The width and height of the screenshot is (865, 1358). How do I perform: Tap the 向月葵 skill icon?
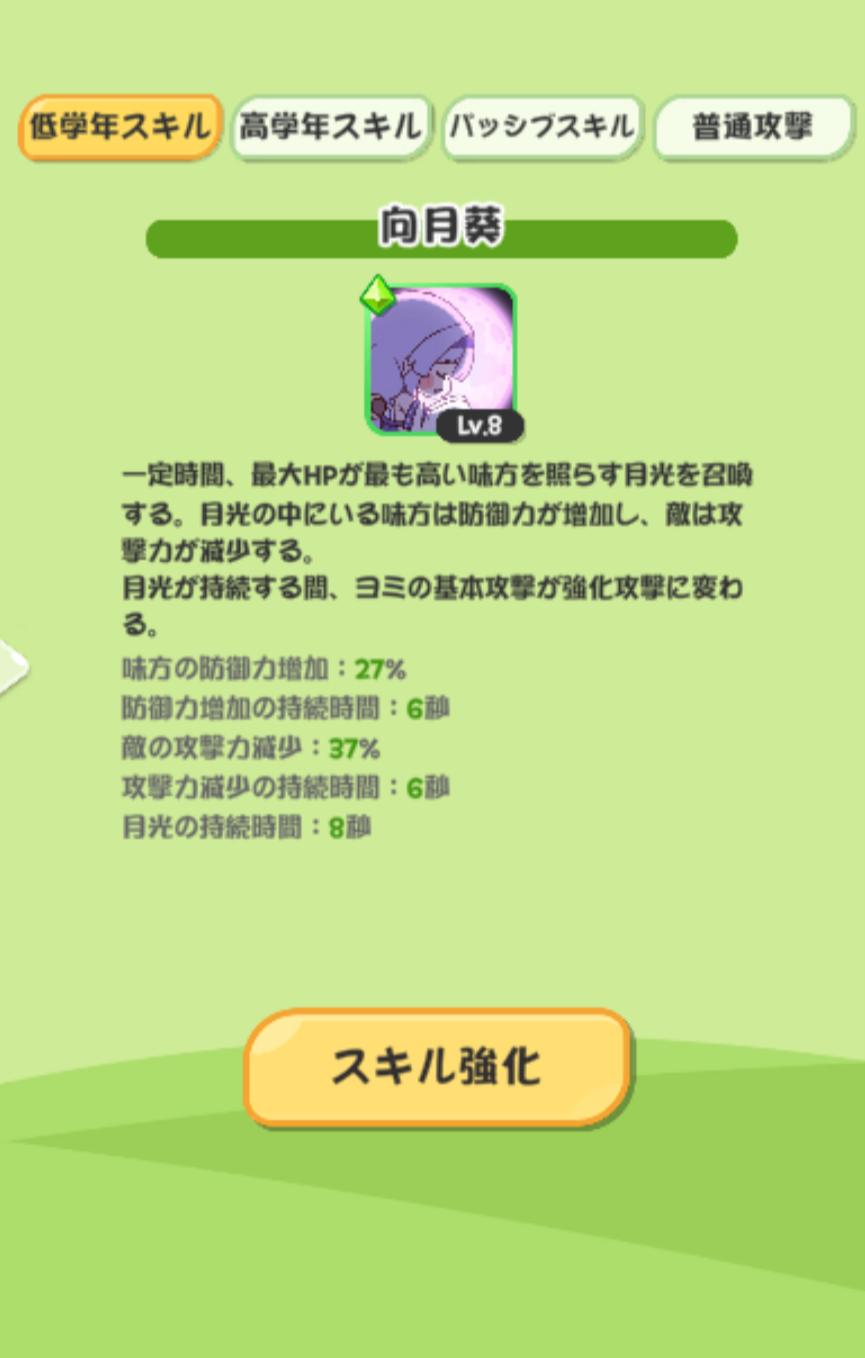point(442,360)
